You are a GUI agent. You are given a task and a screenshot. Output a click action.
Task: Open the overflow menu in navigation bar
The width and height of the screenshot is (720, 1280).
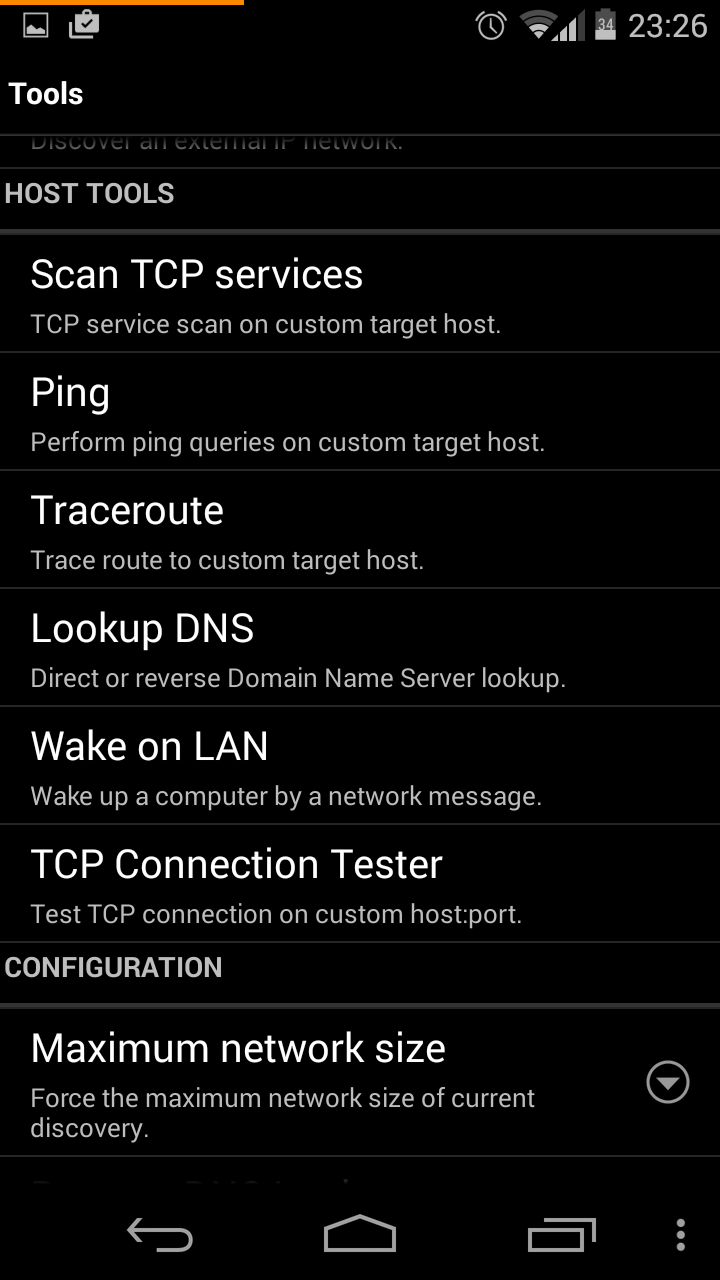[x=681, y=1235]
